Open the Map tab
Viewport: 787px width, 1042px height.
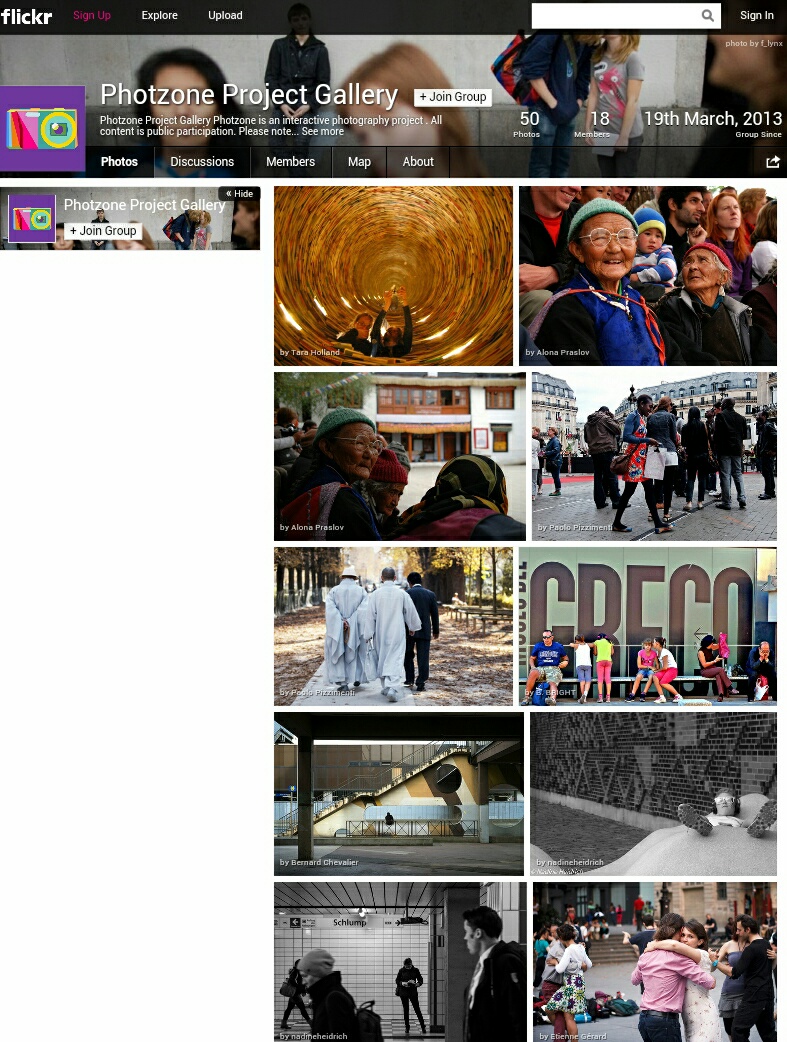359,162
